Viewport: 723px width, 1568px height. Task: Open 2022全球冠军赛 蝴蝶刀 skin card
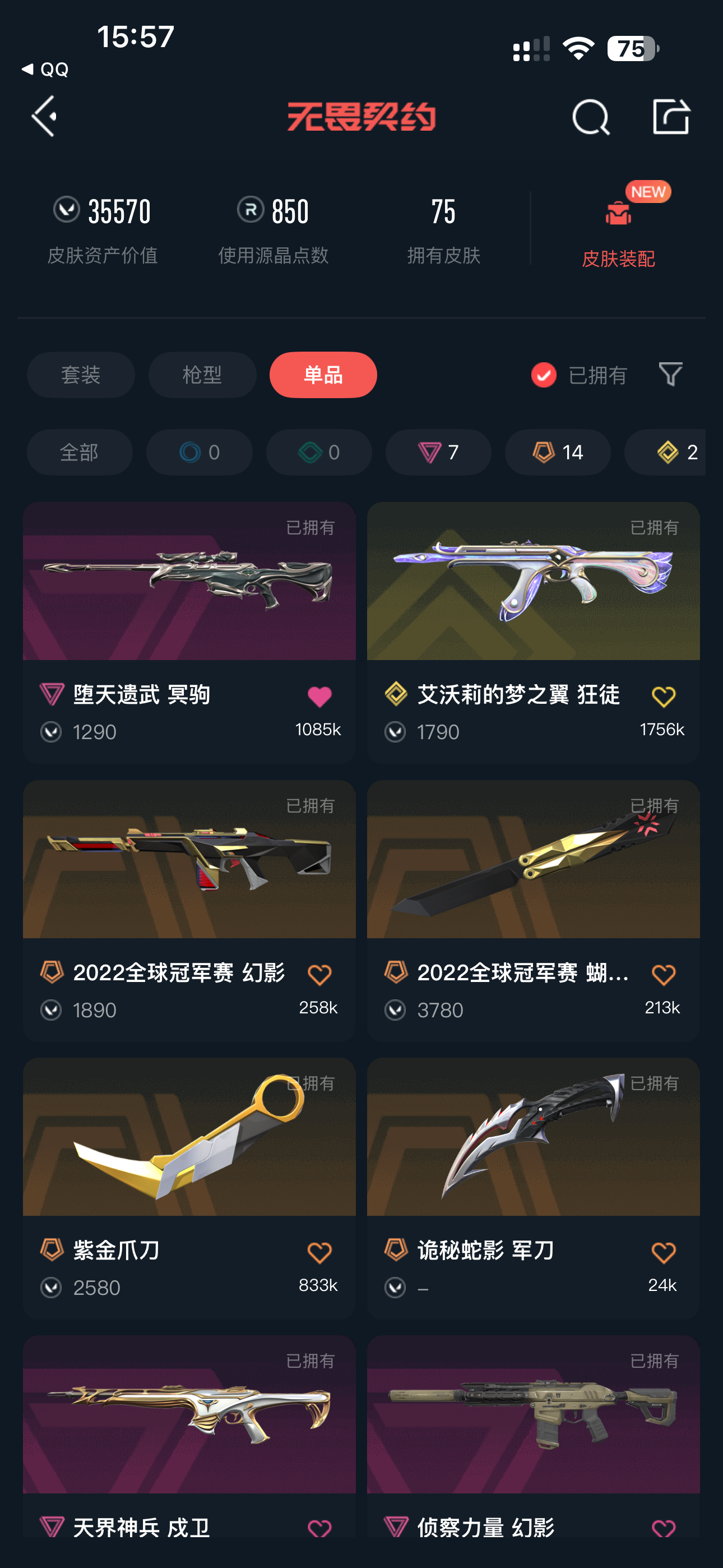533,911
